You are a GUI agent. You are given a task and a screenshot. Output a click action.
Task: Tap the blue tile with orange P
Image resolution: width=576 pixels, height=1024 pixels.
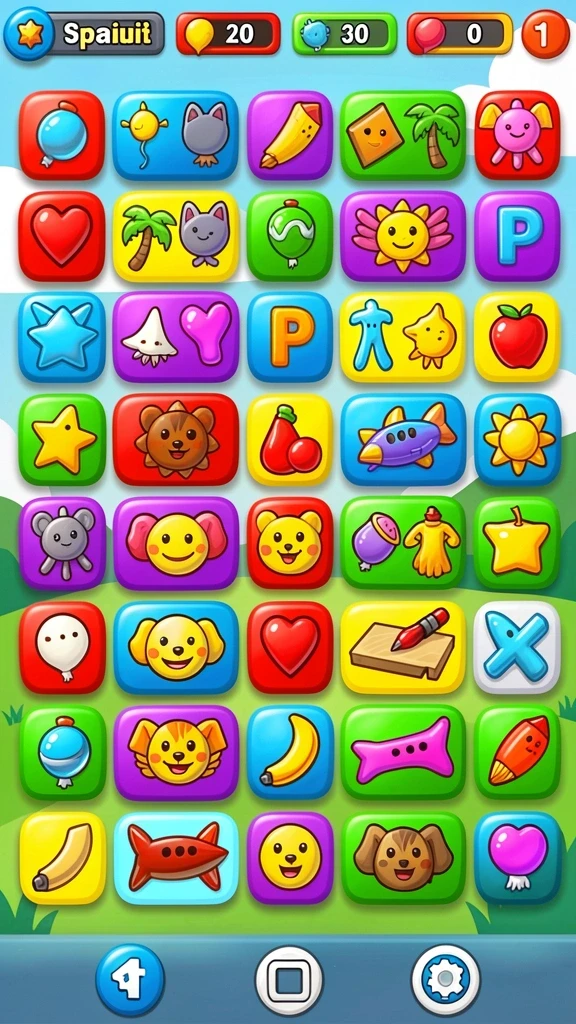click(x=290, y=337)
